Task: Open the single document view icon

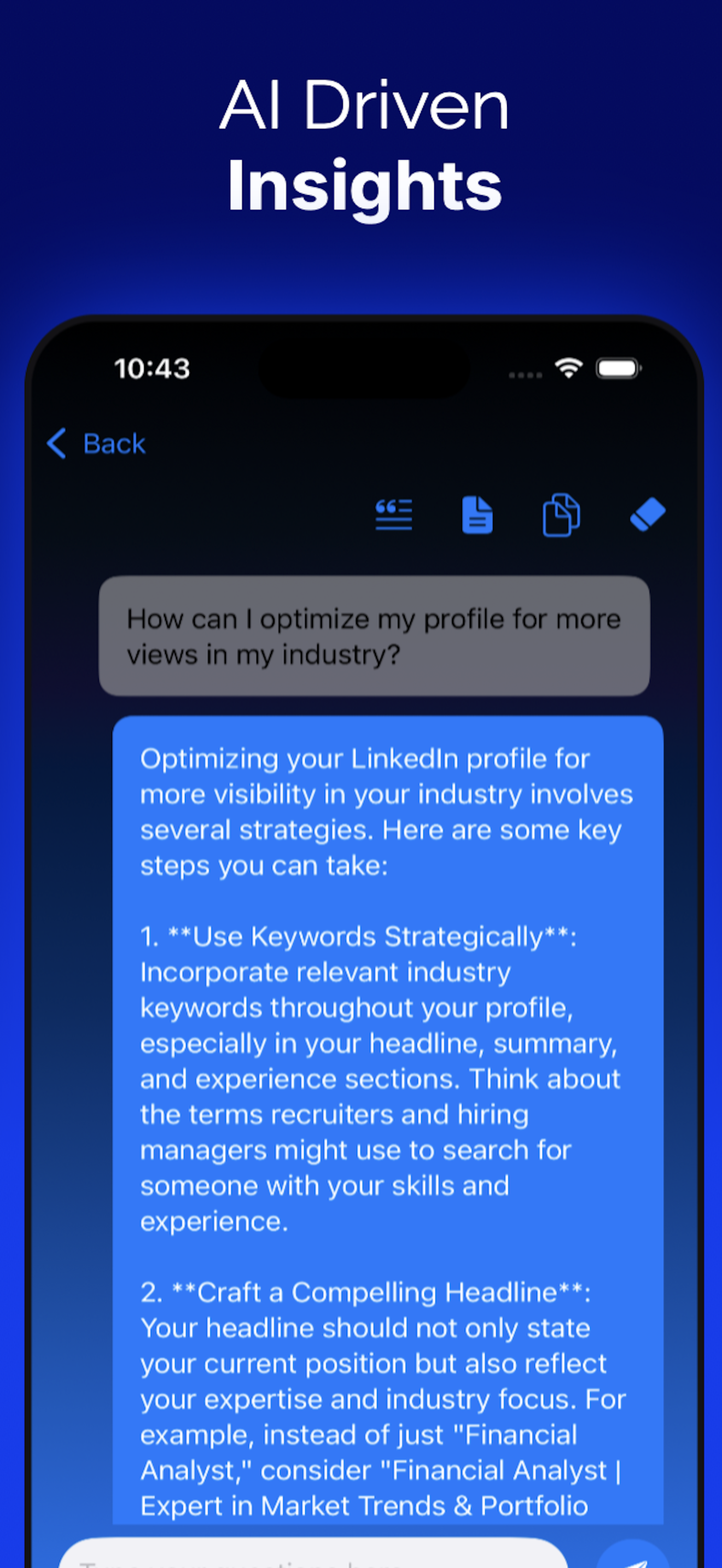Action: 478,514
